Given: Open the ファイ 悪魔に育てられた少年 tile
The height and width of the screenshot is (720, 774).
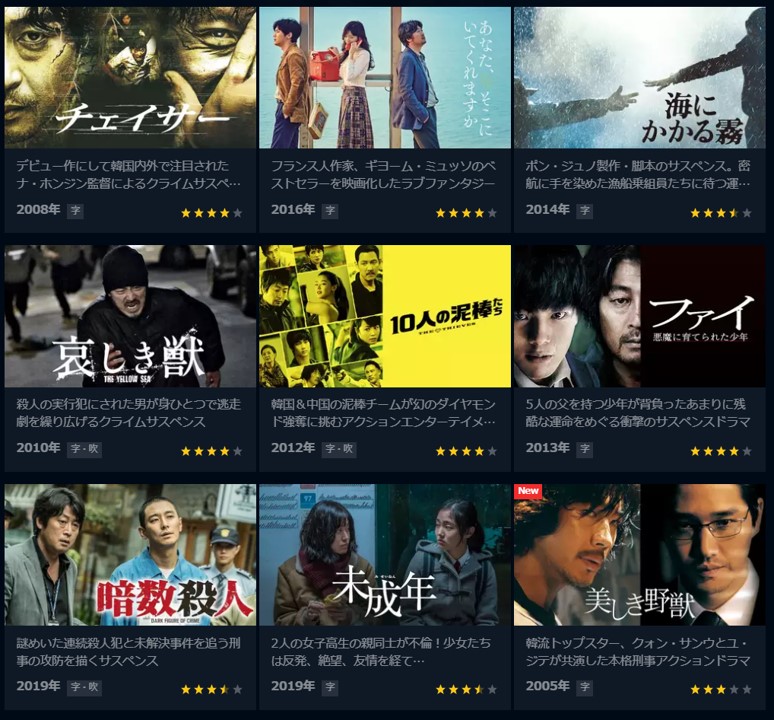Looking at the screenshot, I should point(639,316).
